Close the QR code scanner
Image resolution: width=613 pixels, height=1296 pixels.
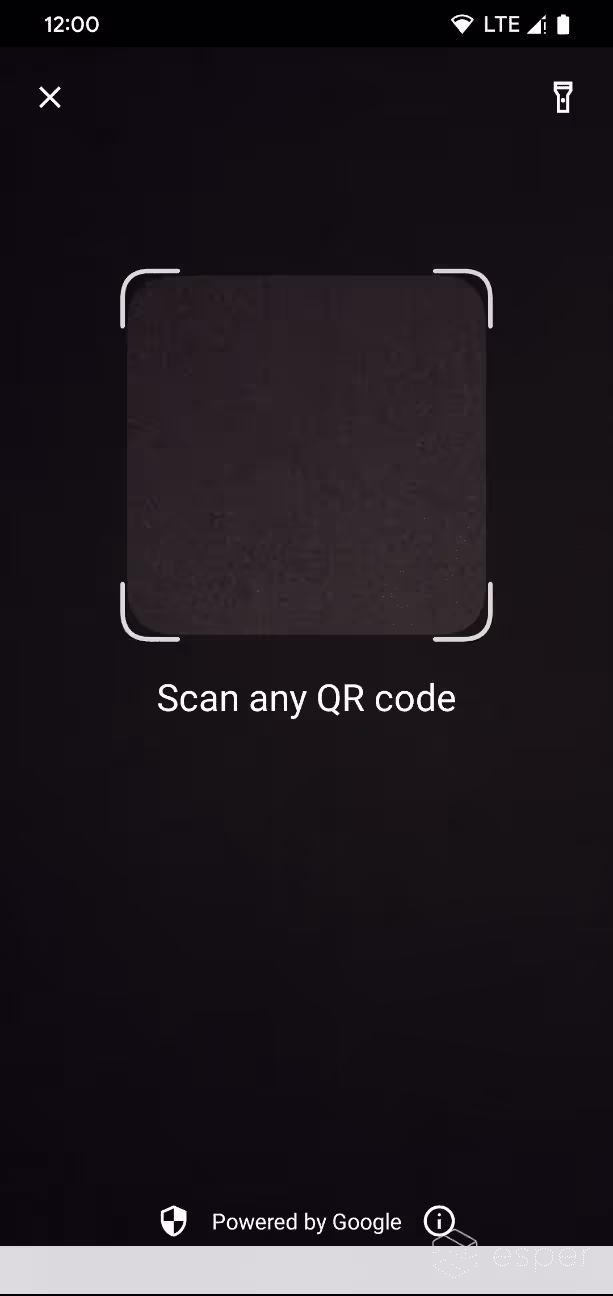[x=50, y=97]
